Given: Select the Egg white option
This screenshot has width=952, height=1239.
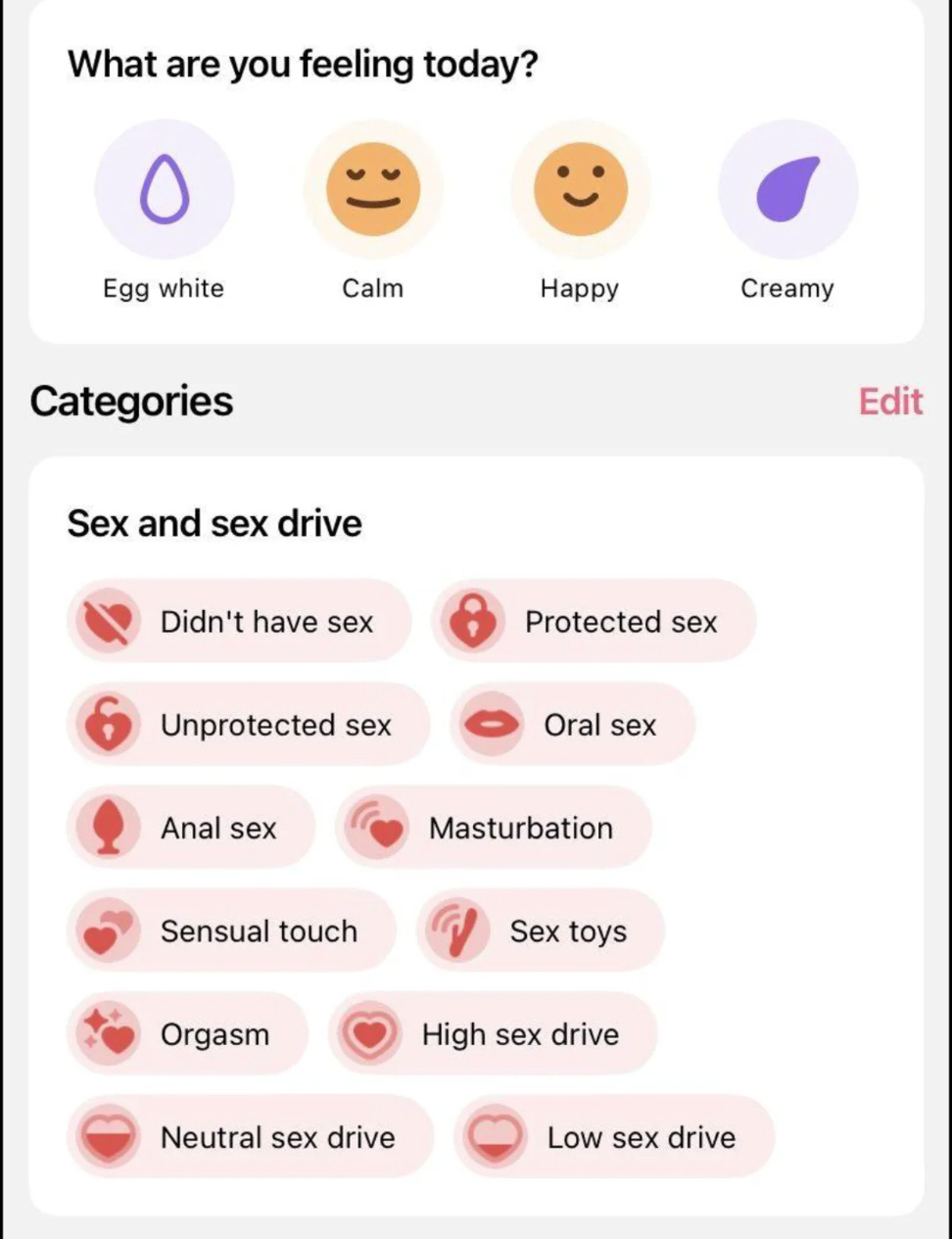Looking at the screenshot, I should point(165,190).
